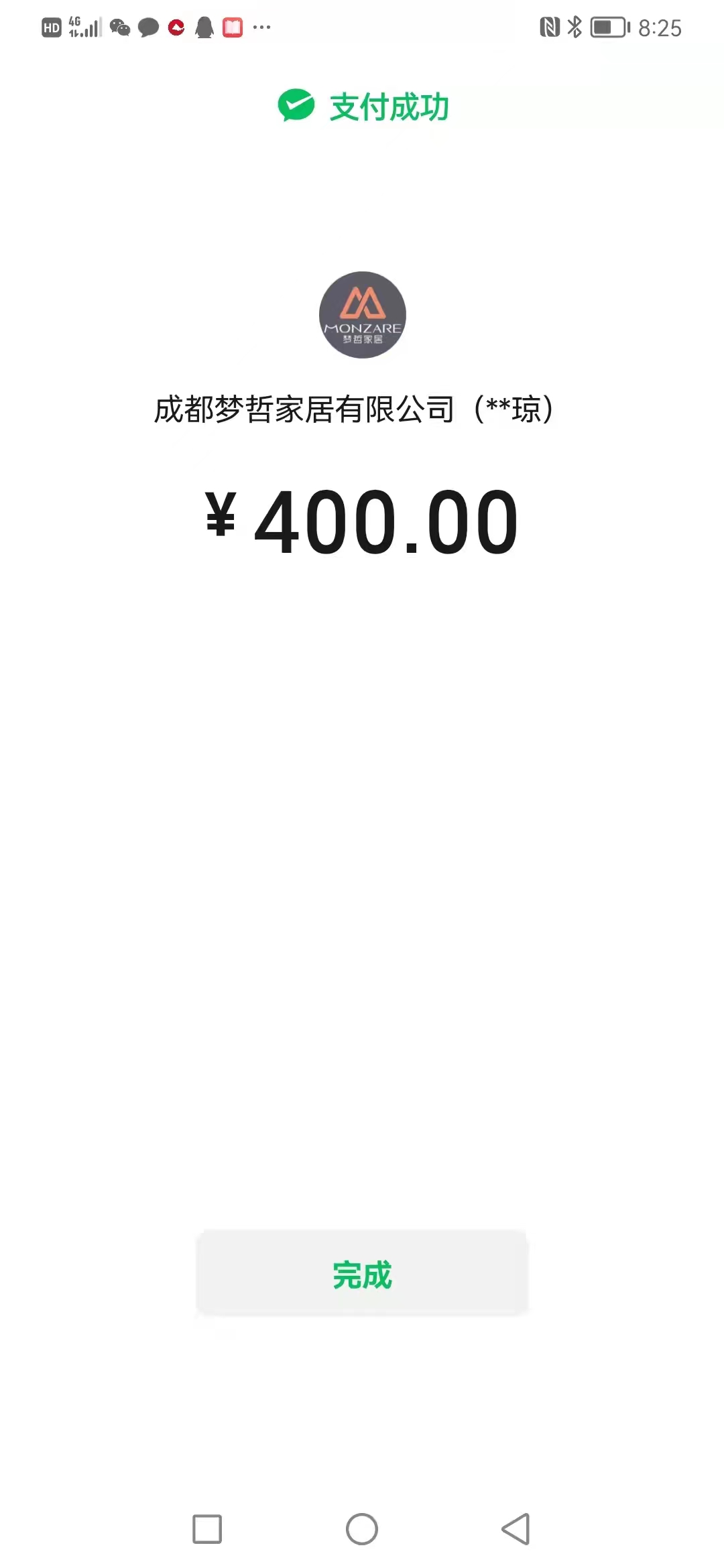The width and height of the screenshot is (724, 1568).
Task: Open the recent apps overview
Action: point(207,1529)
